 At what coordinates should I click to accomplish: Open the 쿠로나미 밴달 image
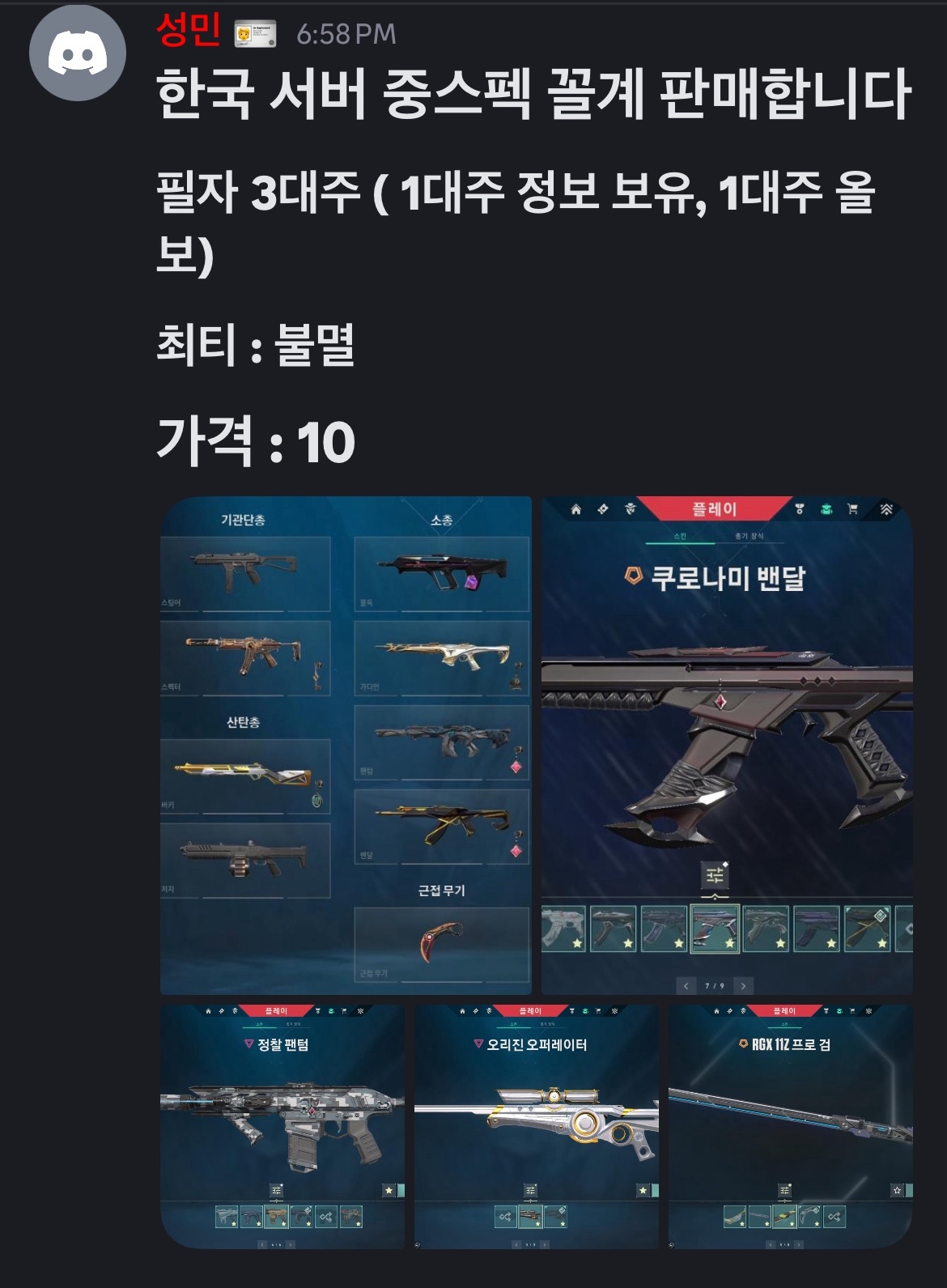tap(726, 745)
